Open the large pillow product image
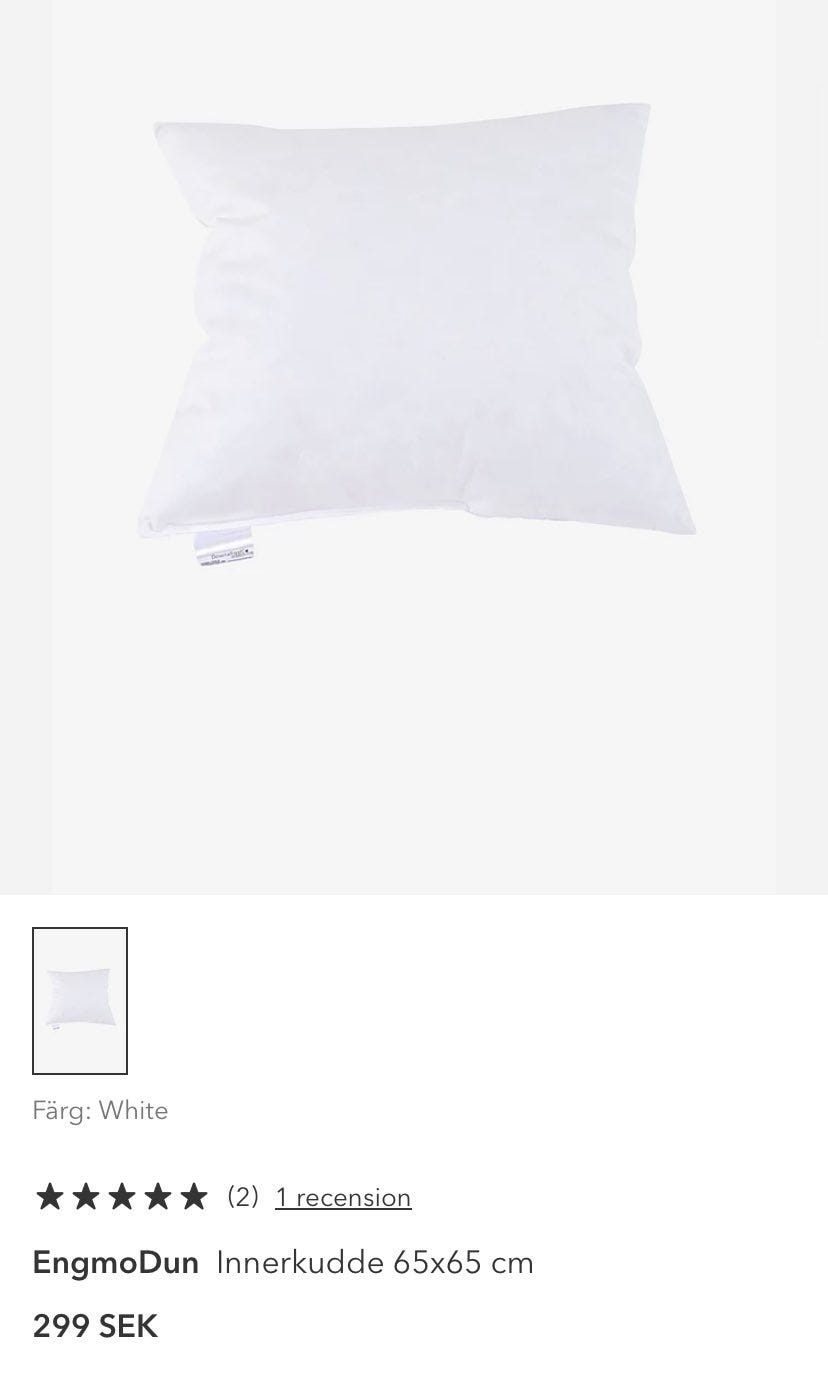Viewport: 828px width, 1388px height. [414, 330]
